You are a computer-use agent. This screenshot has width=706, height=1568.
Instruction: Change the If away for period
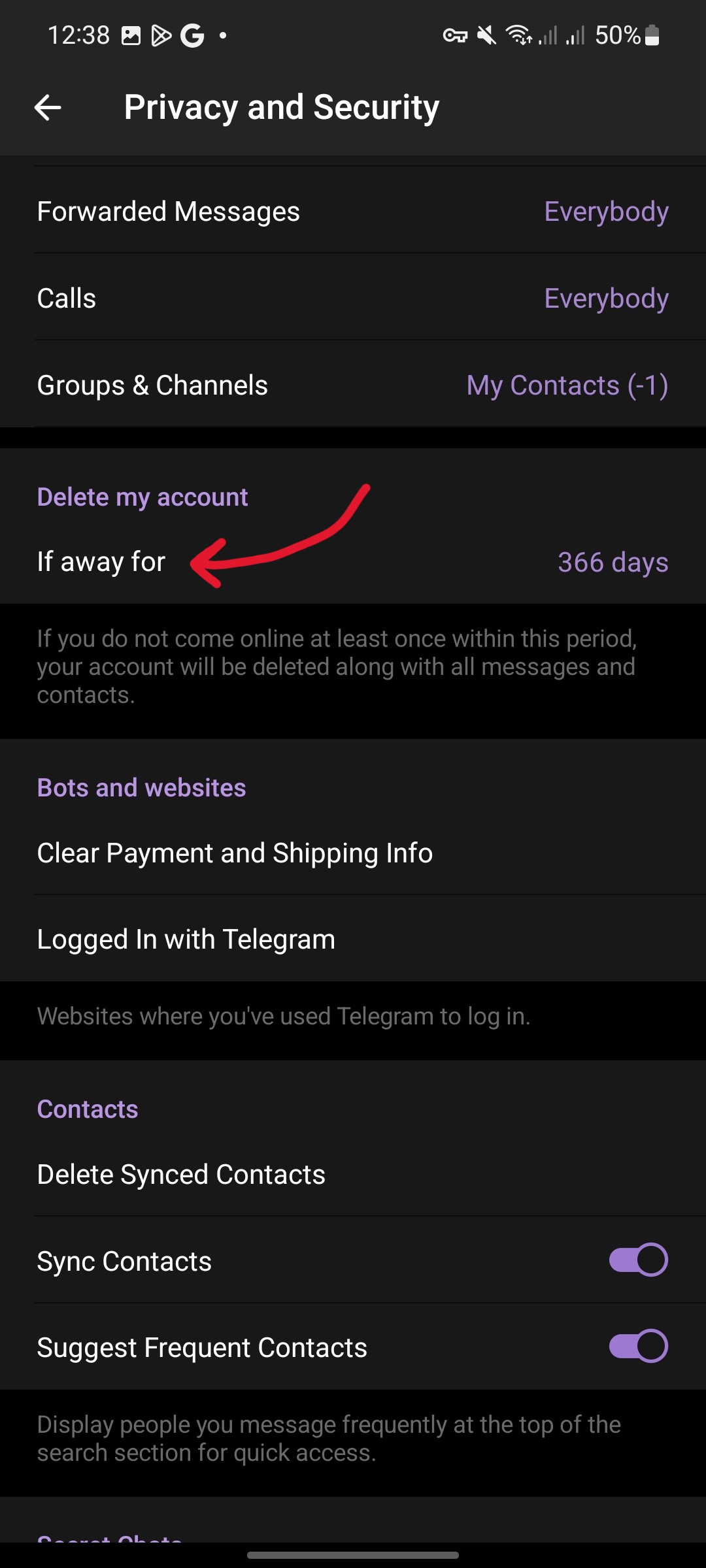[x=353, y=563]
